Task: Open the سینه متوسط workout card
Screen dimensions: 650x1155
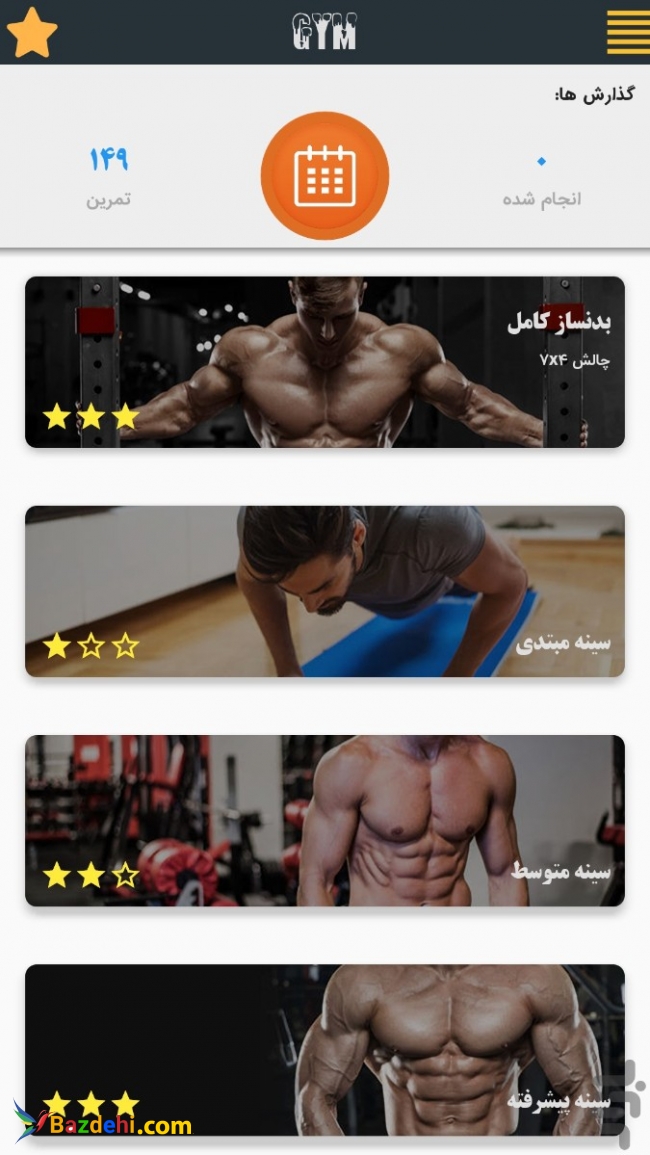Action: 324,820
